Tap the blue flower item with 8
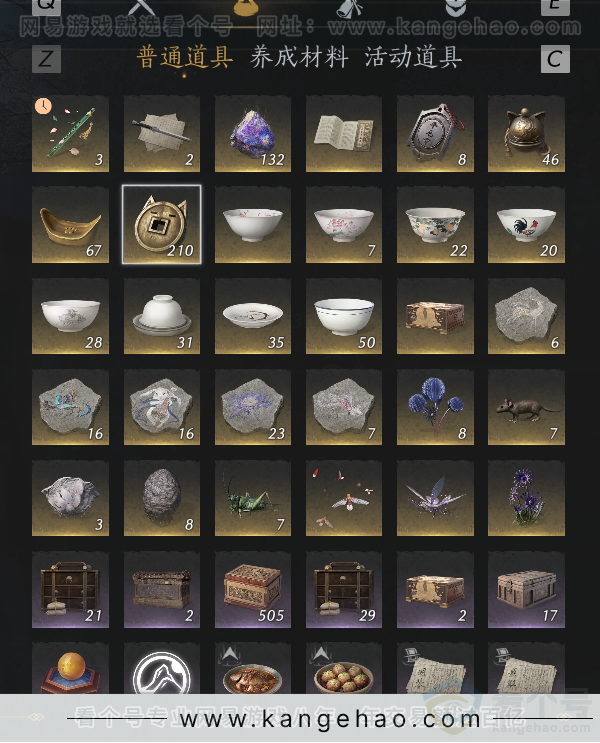 (x=434, y=407)
